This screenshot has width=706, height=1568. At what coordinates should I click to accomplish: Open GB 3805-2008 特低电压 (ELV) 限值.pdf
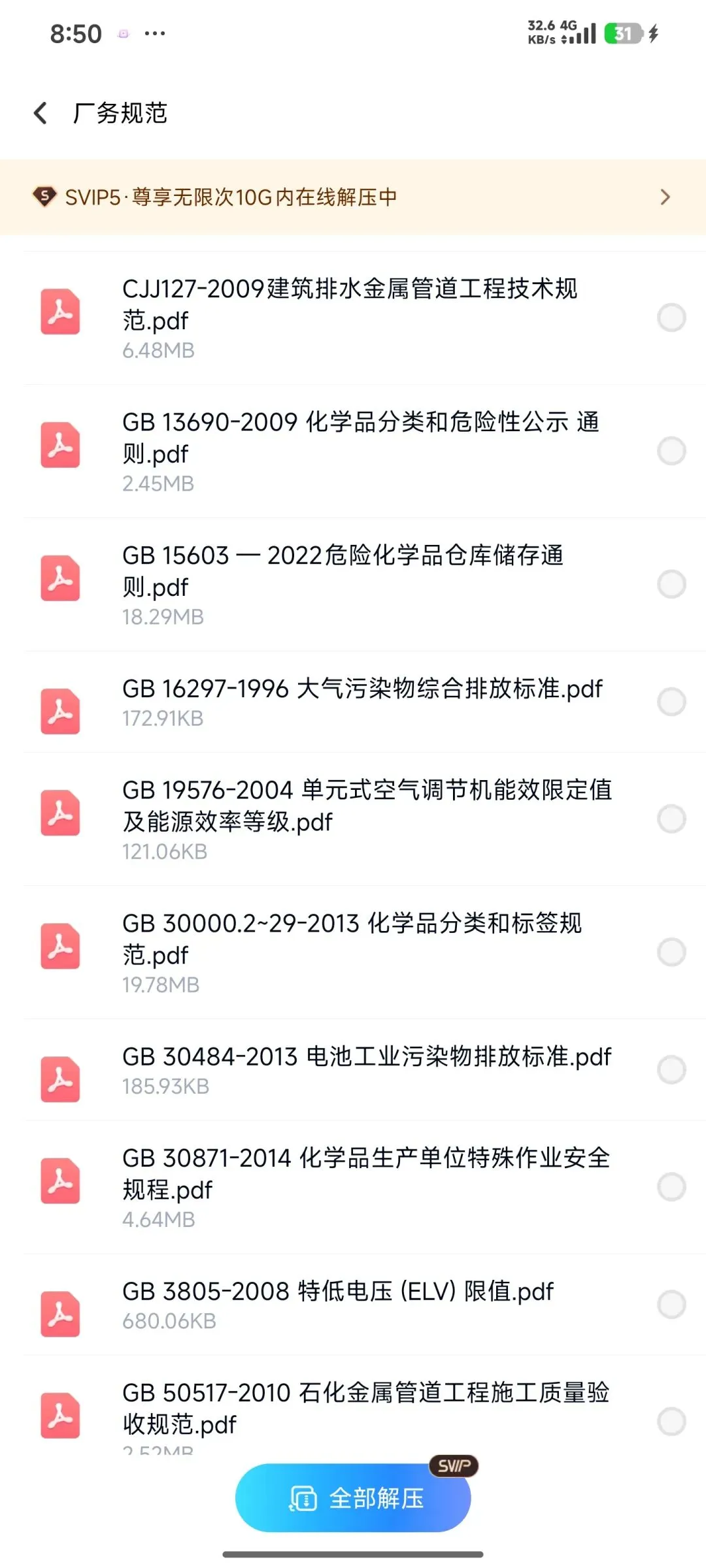click(337, 1292)
